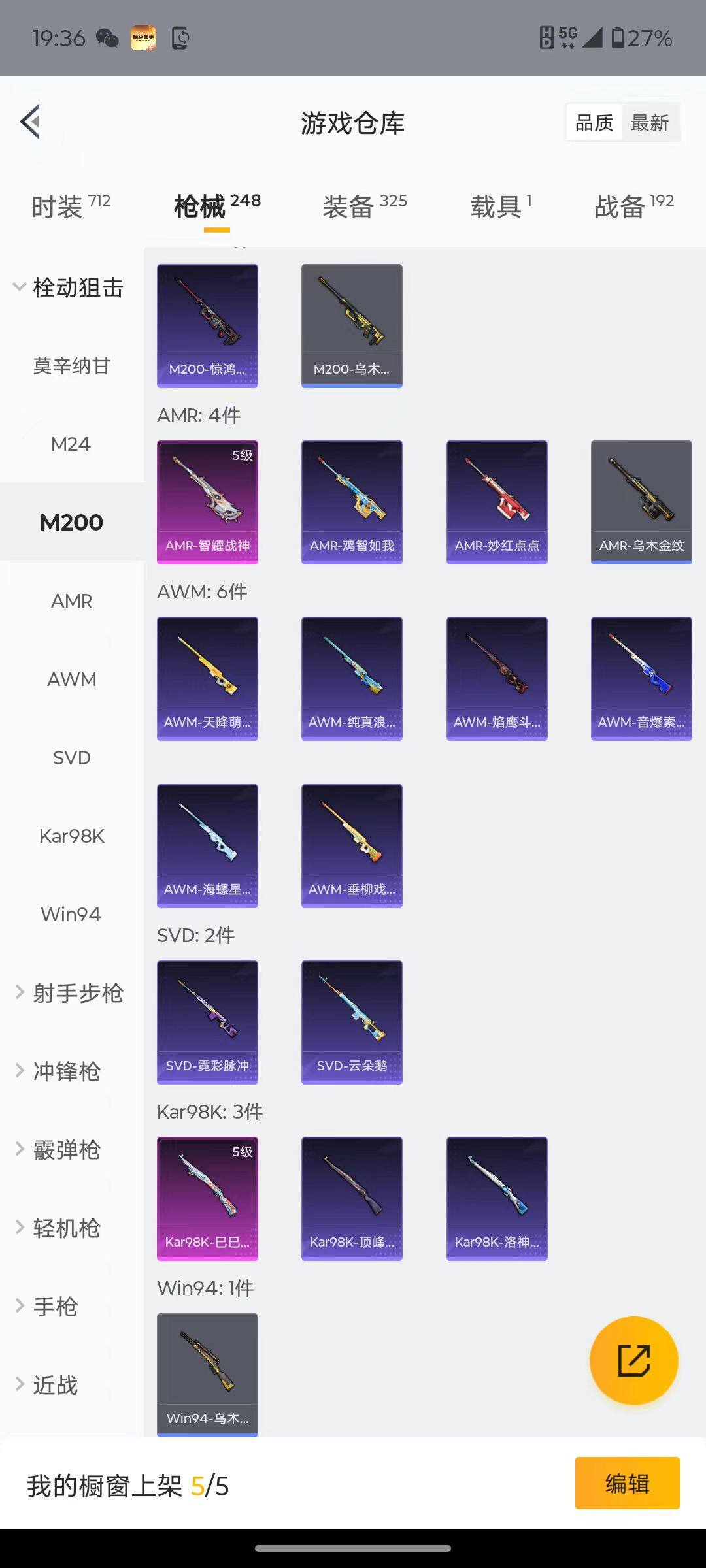Jump to 莫辛纳甘 in the sidebar
706x1568 pixels.
[71, 366]
